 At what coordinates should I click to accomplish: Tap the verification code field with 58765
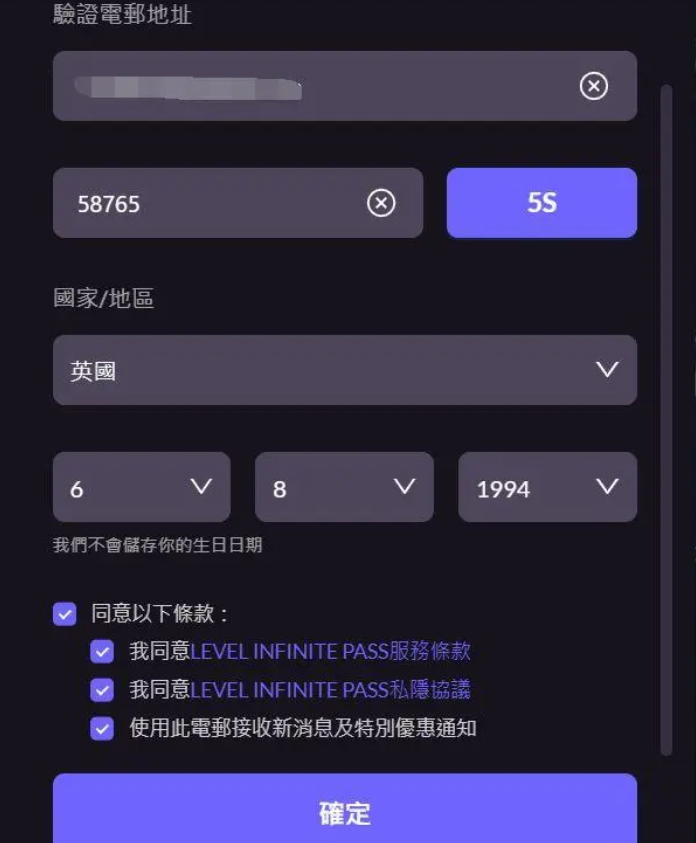(210, 204)
